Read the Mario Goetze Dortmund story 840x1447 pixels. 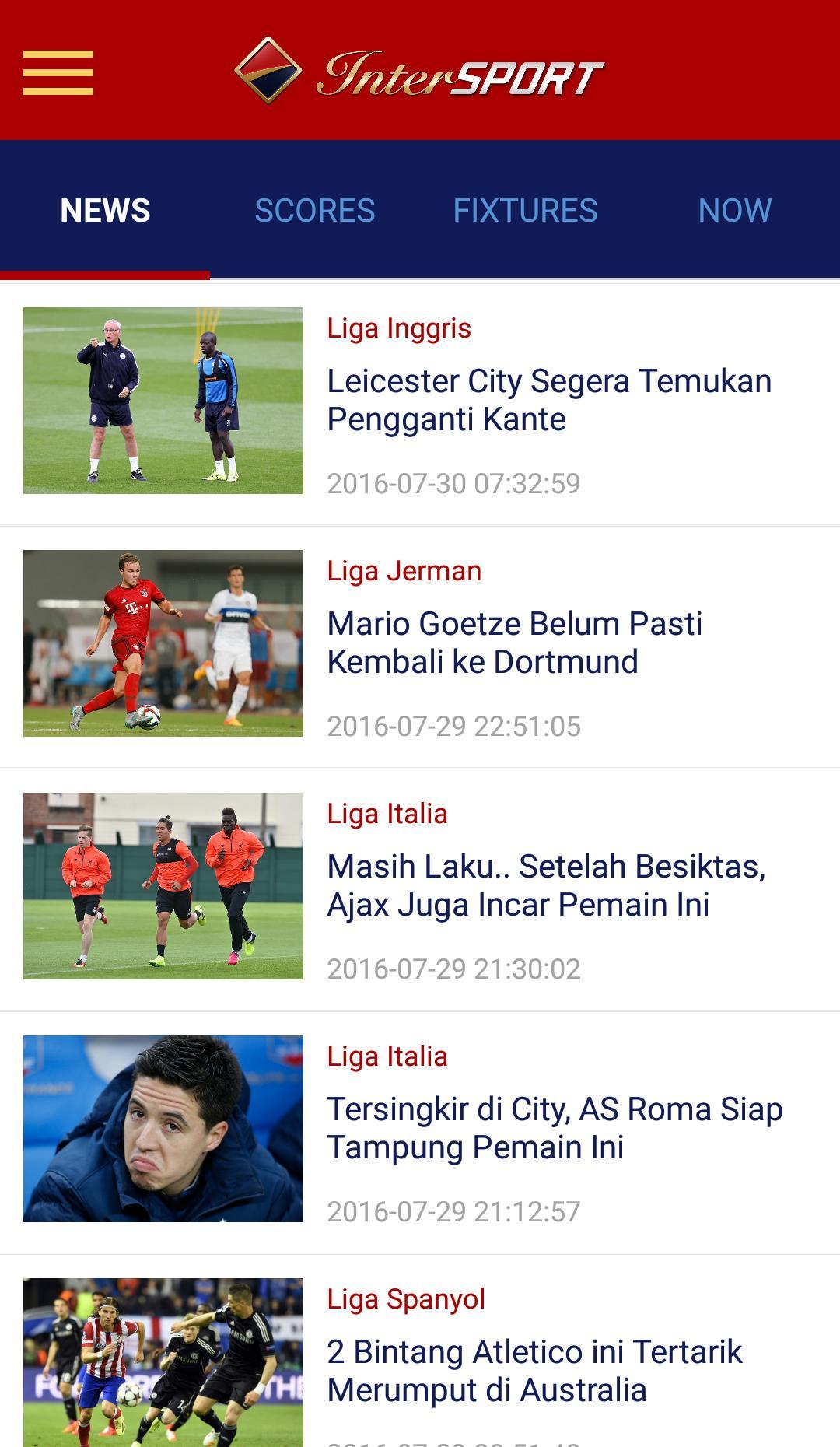(515, 643)
